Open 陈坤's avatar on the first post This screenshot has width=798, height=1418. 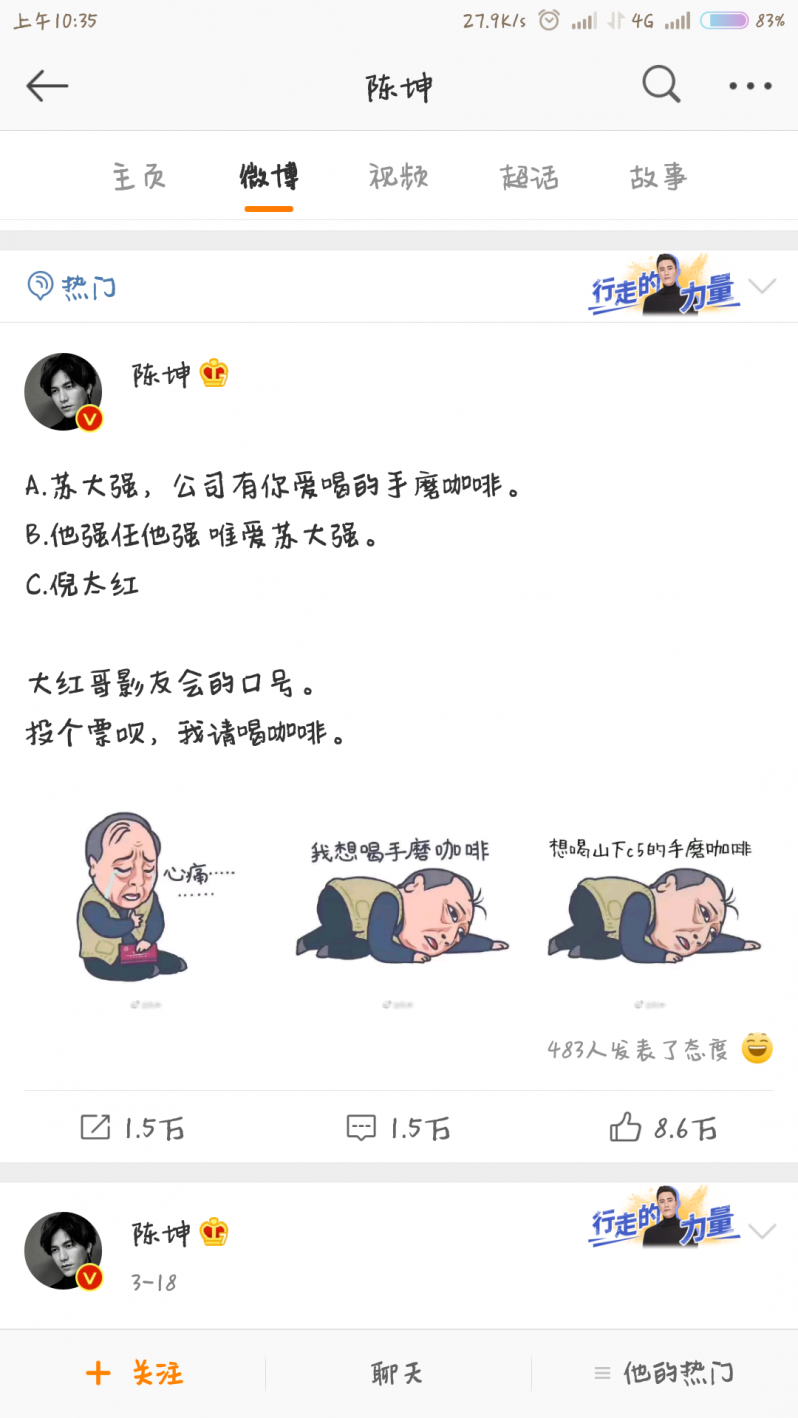63,391
